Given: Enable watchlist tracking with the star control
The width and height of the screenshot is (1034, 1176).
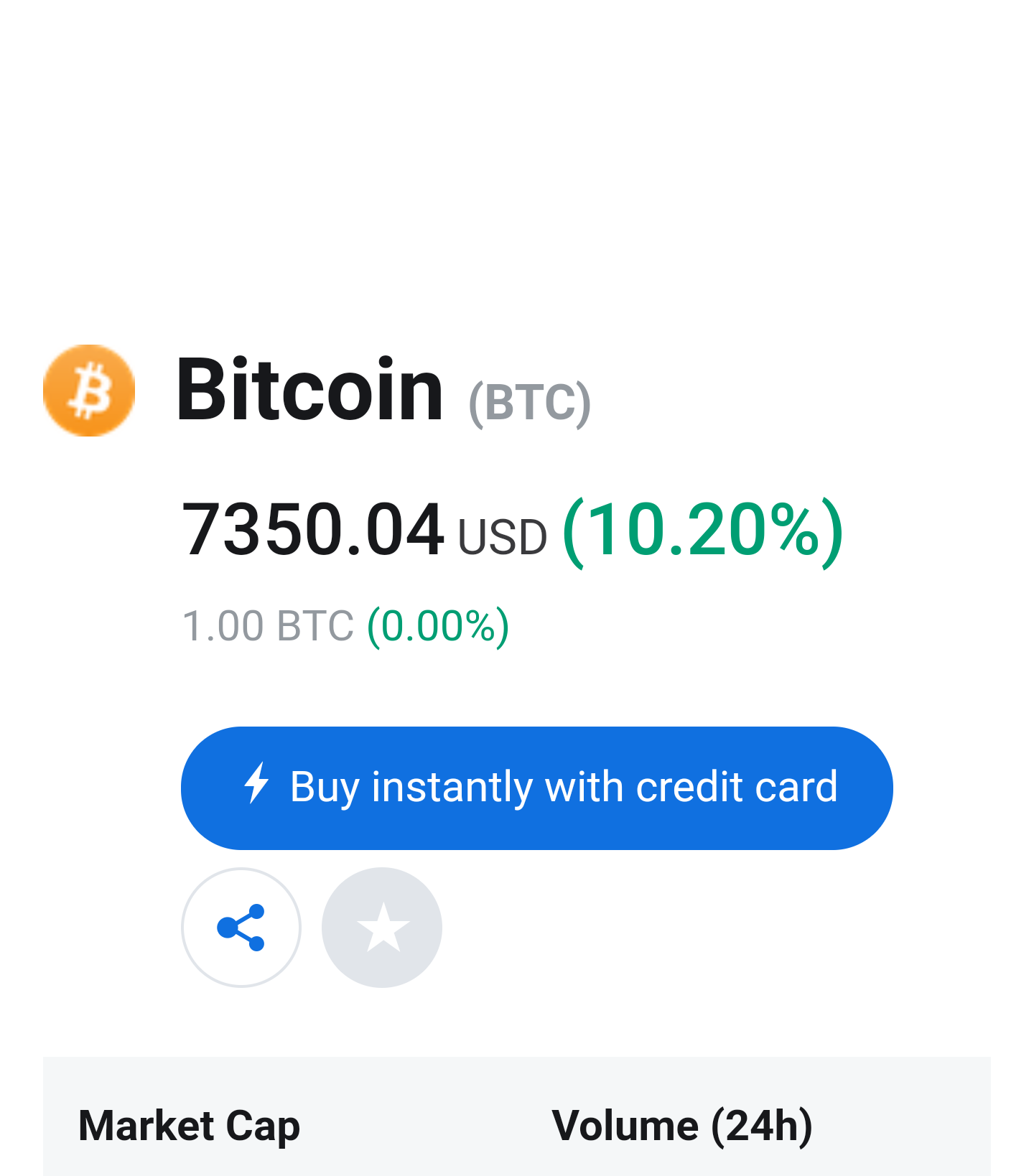Looking at the screenshot, I should [381, 927].
